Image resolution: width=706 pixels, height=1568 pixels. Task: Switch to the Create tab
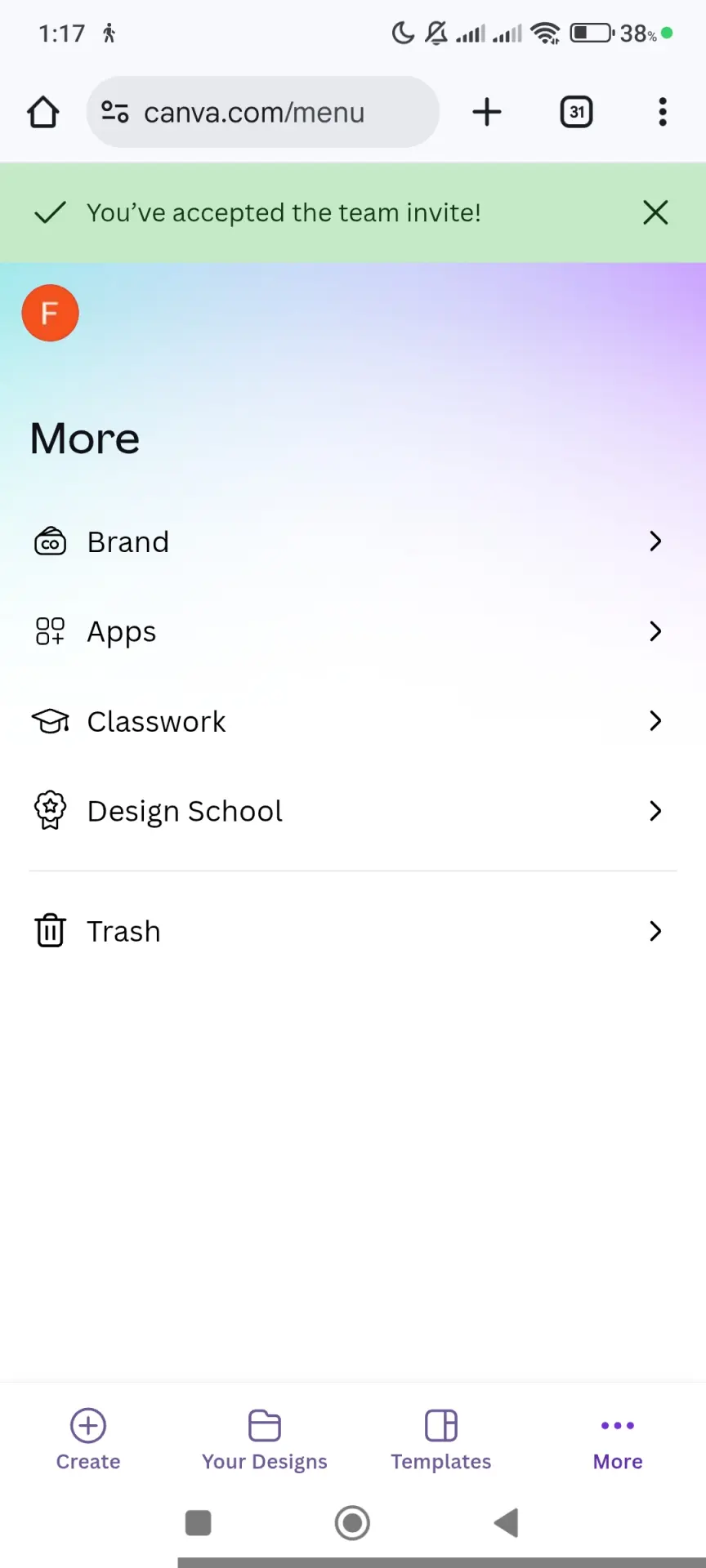click(88, 1440)
